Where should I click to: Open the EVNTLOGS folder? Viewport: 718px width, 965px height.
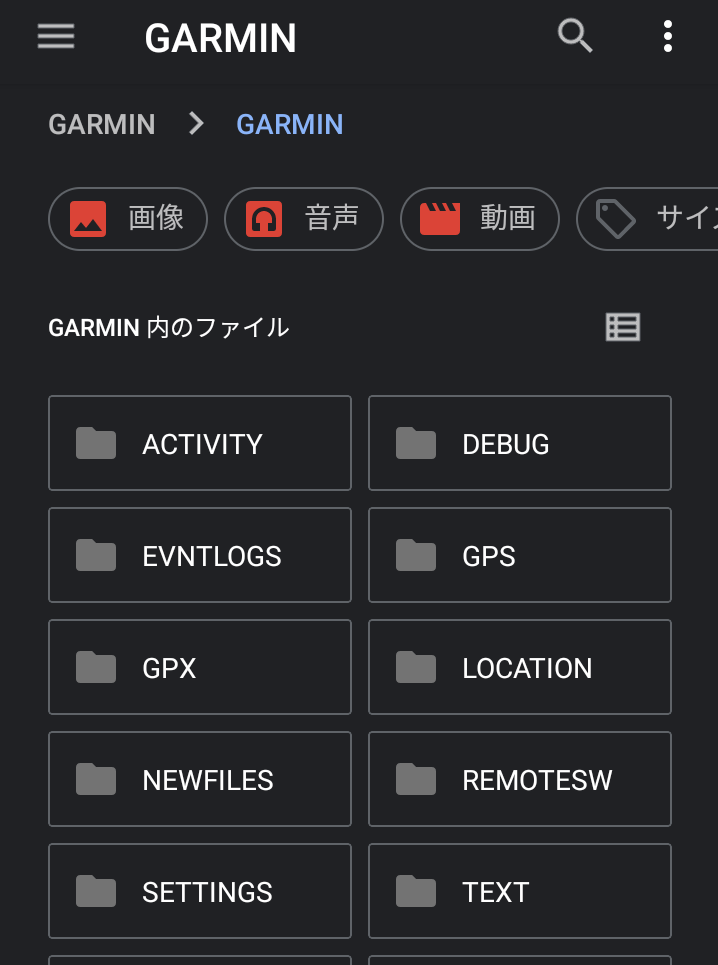pyautogui.click(x=200, y=555)
